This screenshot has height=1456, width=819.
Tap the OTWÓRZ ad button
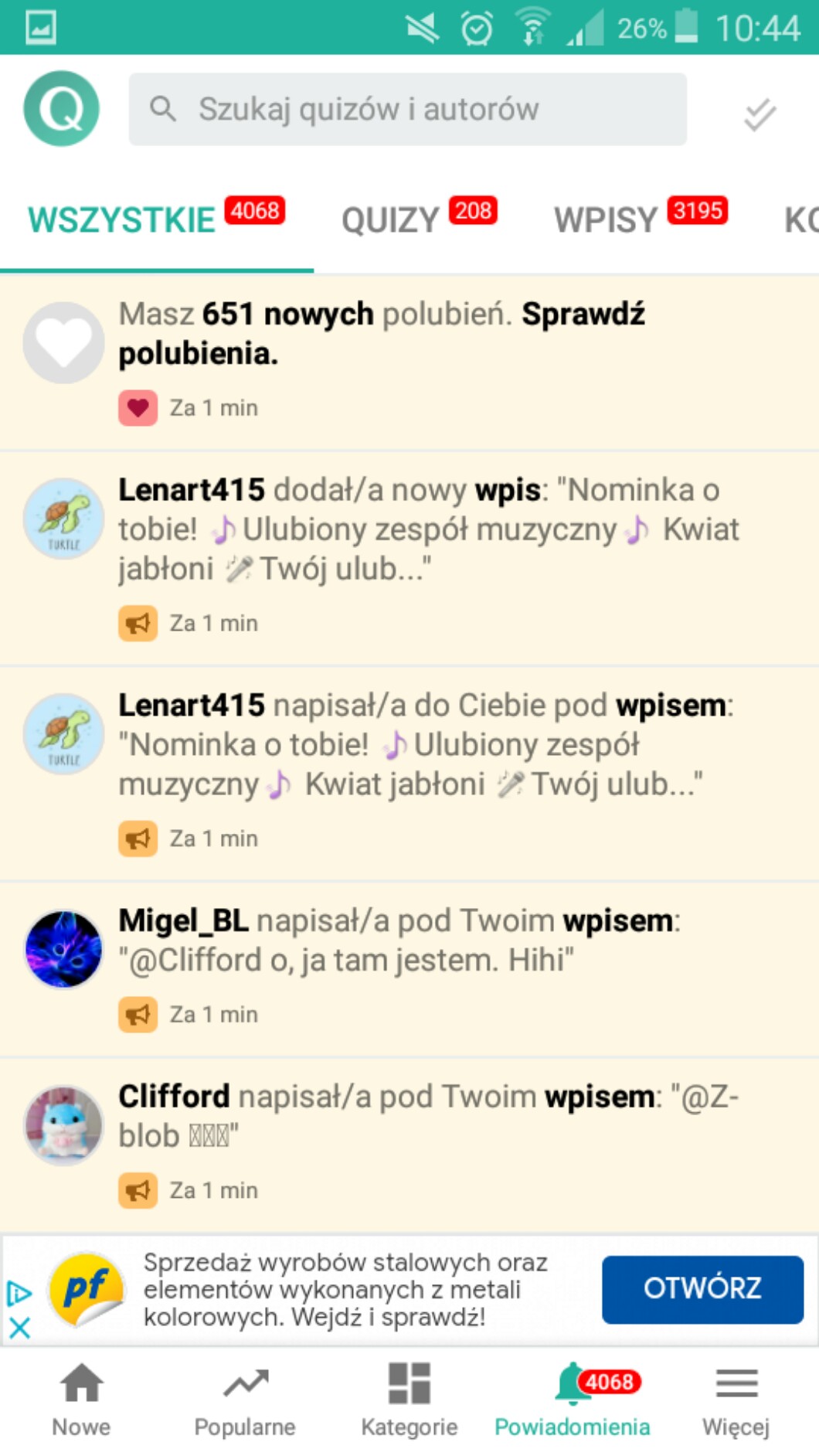click(702, 1289)
